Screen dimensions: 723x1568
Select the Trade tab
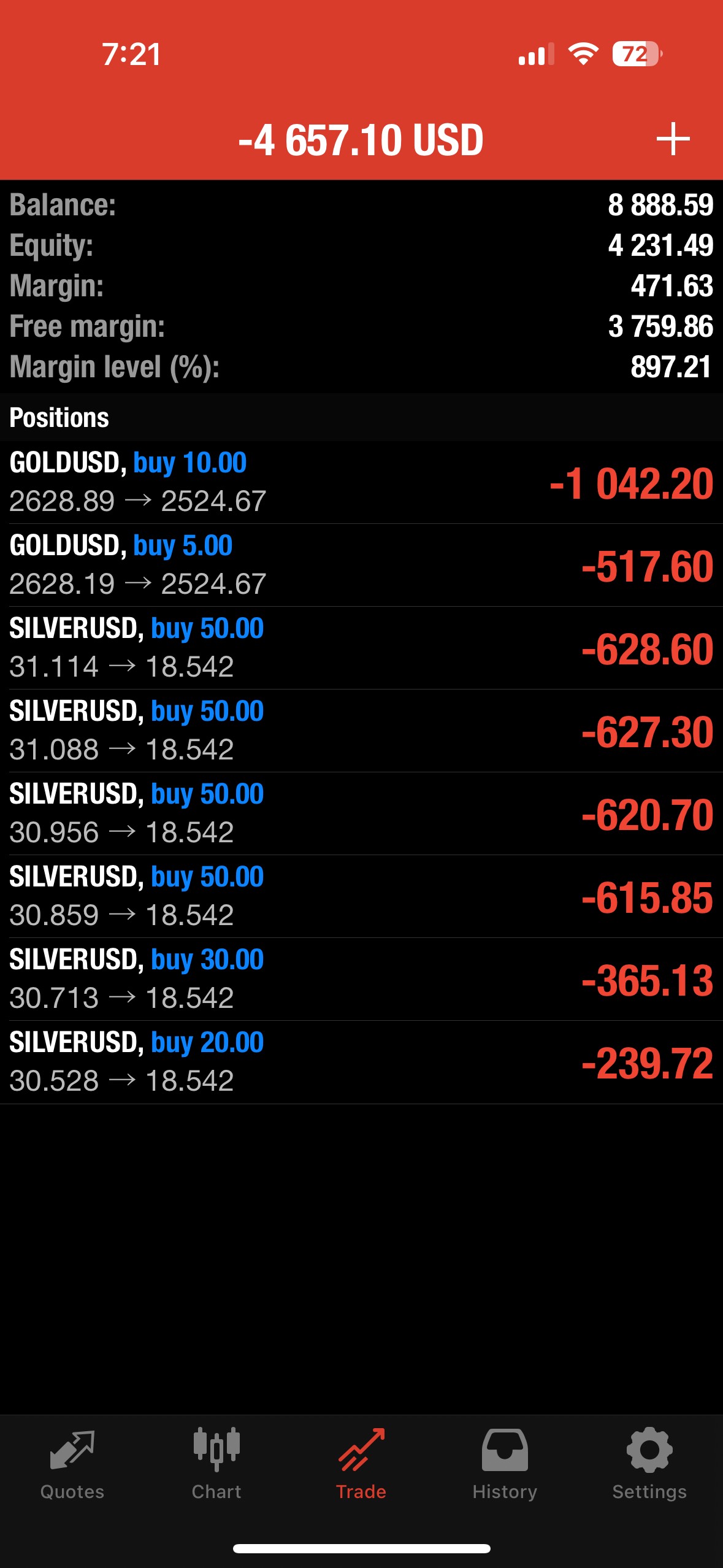pyautogui.click(x=361, y=1464)
